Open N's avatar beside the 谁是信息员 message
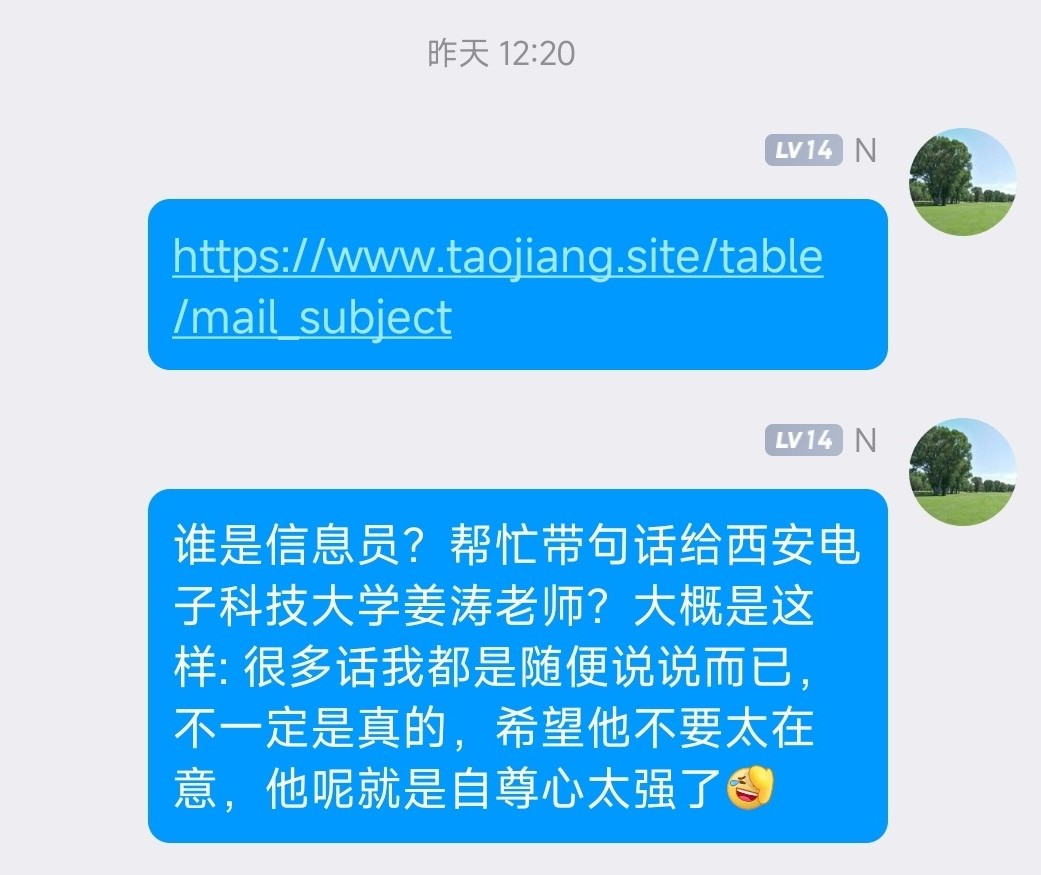The image size is (1041, 875). click(x=962, y=472)
